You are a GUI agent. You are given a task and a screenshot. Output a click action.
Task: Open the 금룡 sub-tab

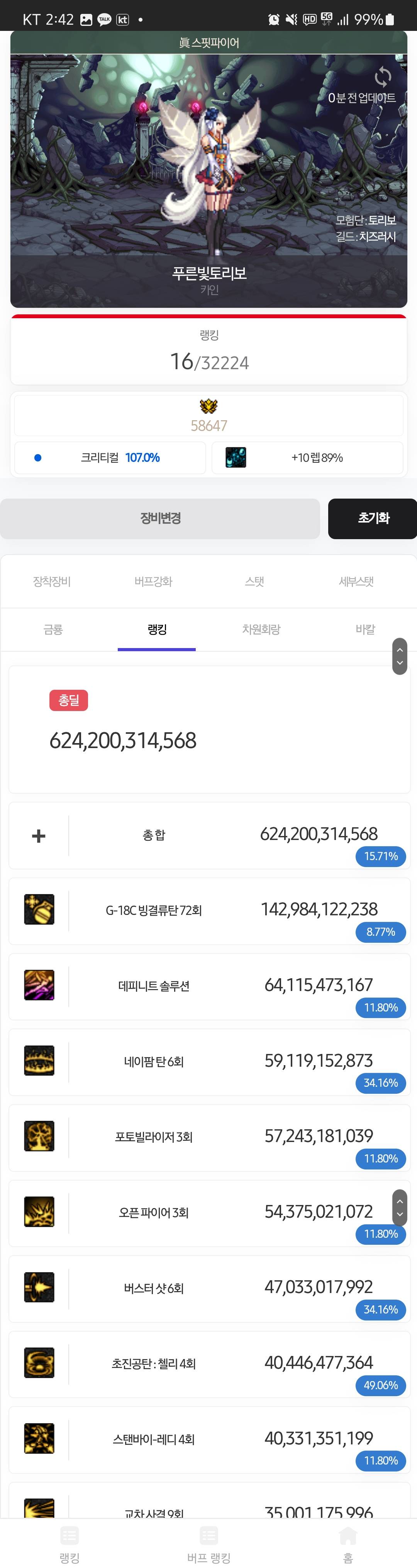53,630
